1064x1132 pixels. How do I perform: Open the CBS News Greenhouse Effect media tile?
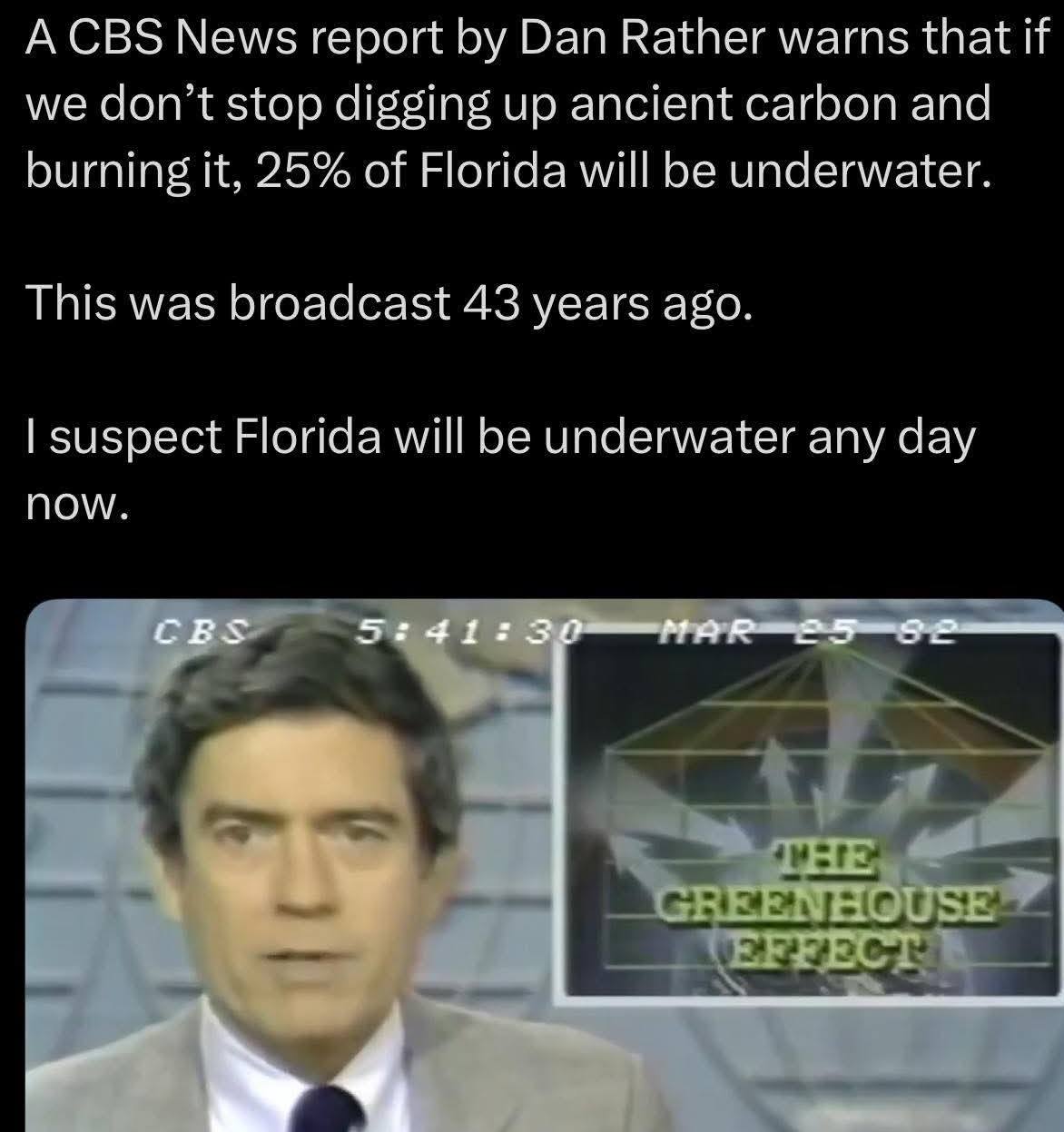[545, 862]
